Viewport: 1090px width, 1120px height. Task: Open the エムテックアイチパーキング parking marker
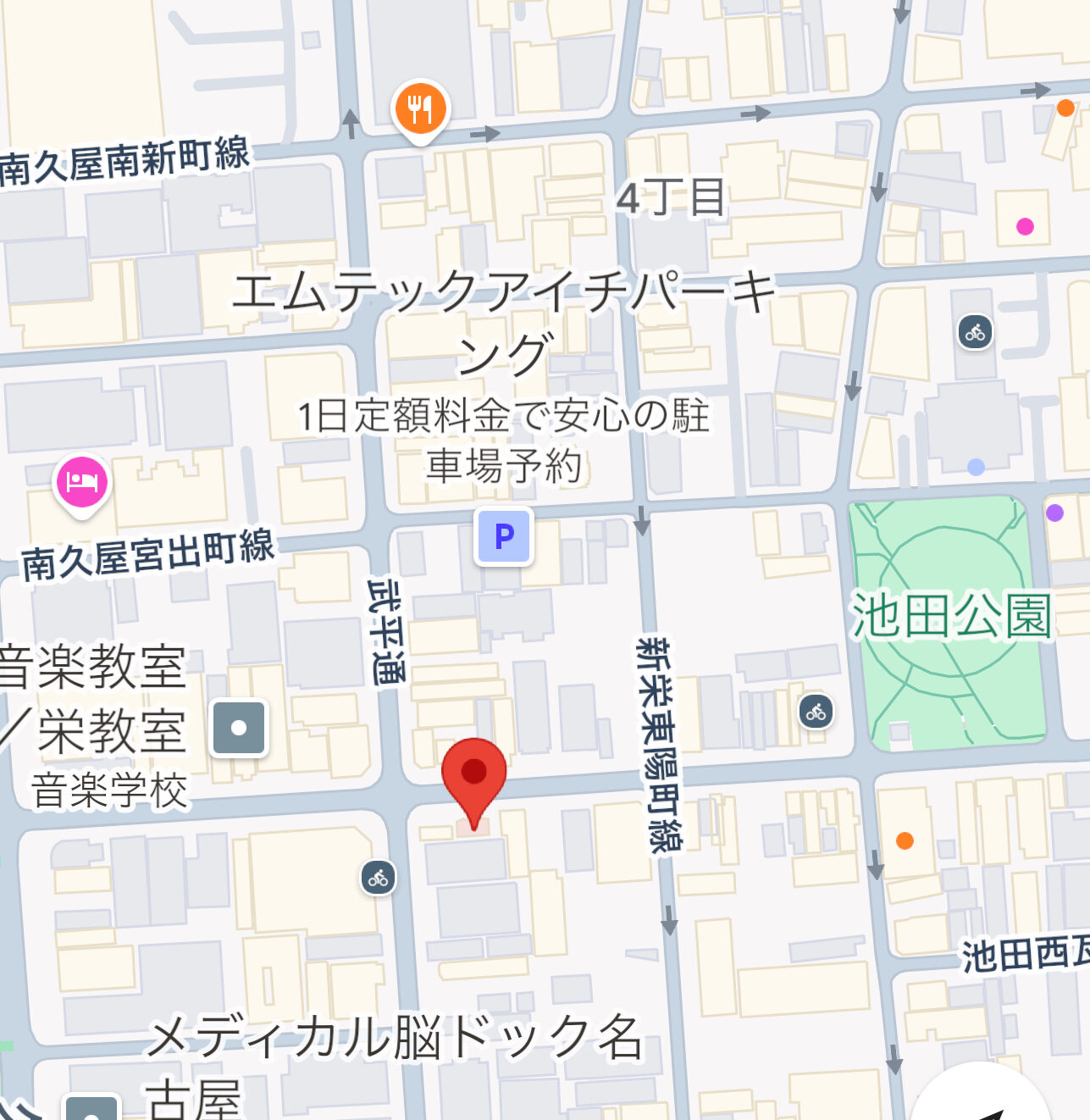pos(504,536)
